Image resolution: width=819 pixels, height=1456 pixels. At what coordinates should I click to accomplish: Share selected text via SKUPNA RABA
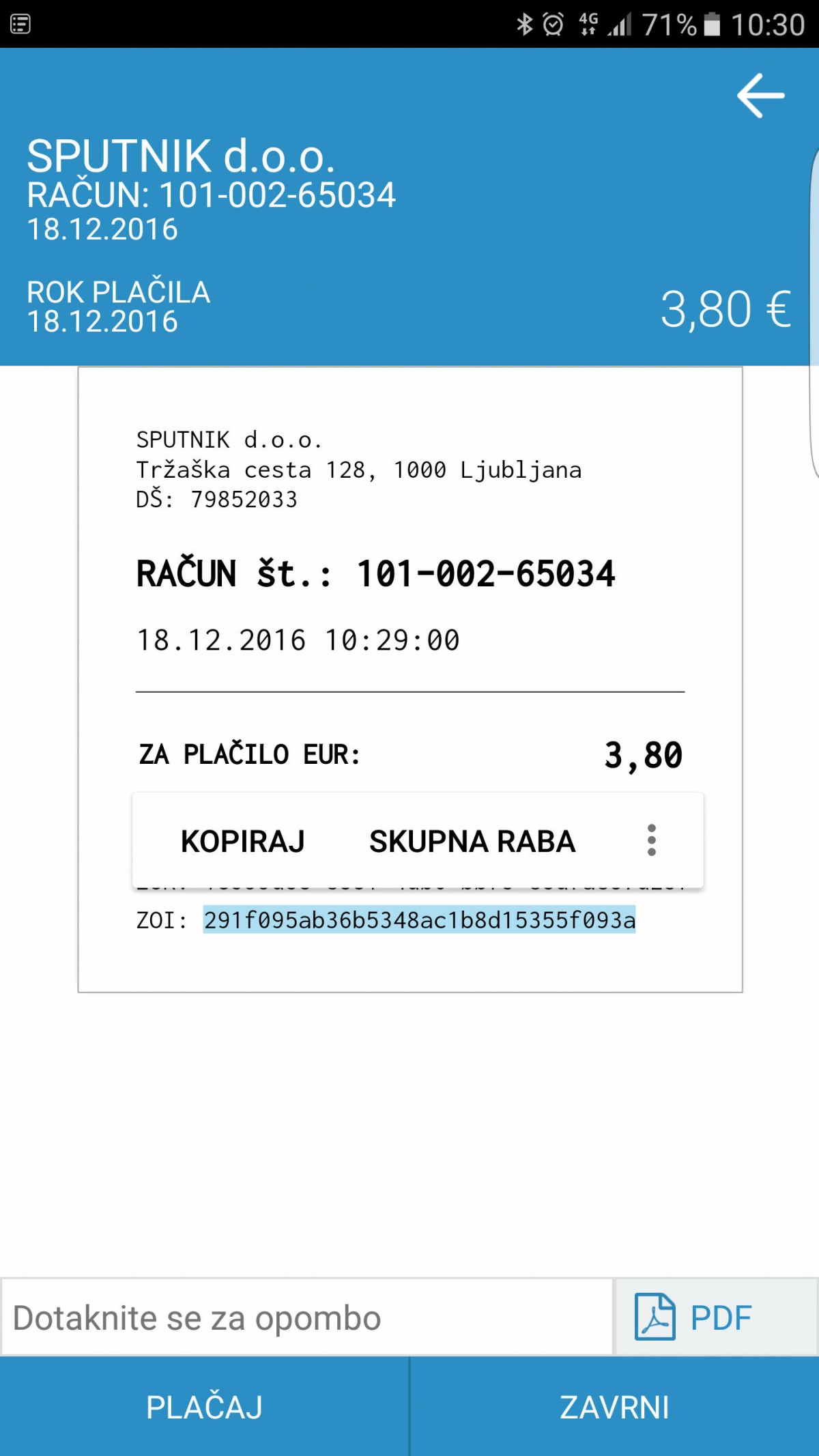coord(472,841)
